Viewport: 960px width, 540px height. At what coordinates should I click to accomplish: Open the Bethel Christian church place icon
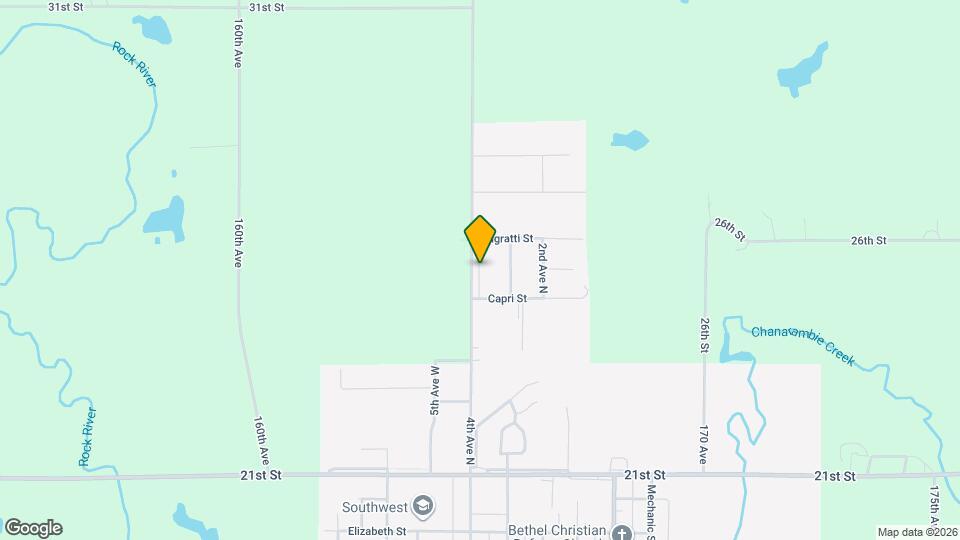click(622, 532)
